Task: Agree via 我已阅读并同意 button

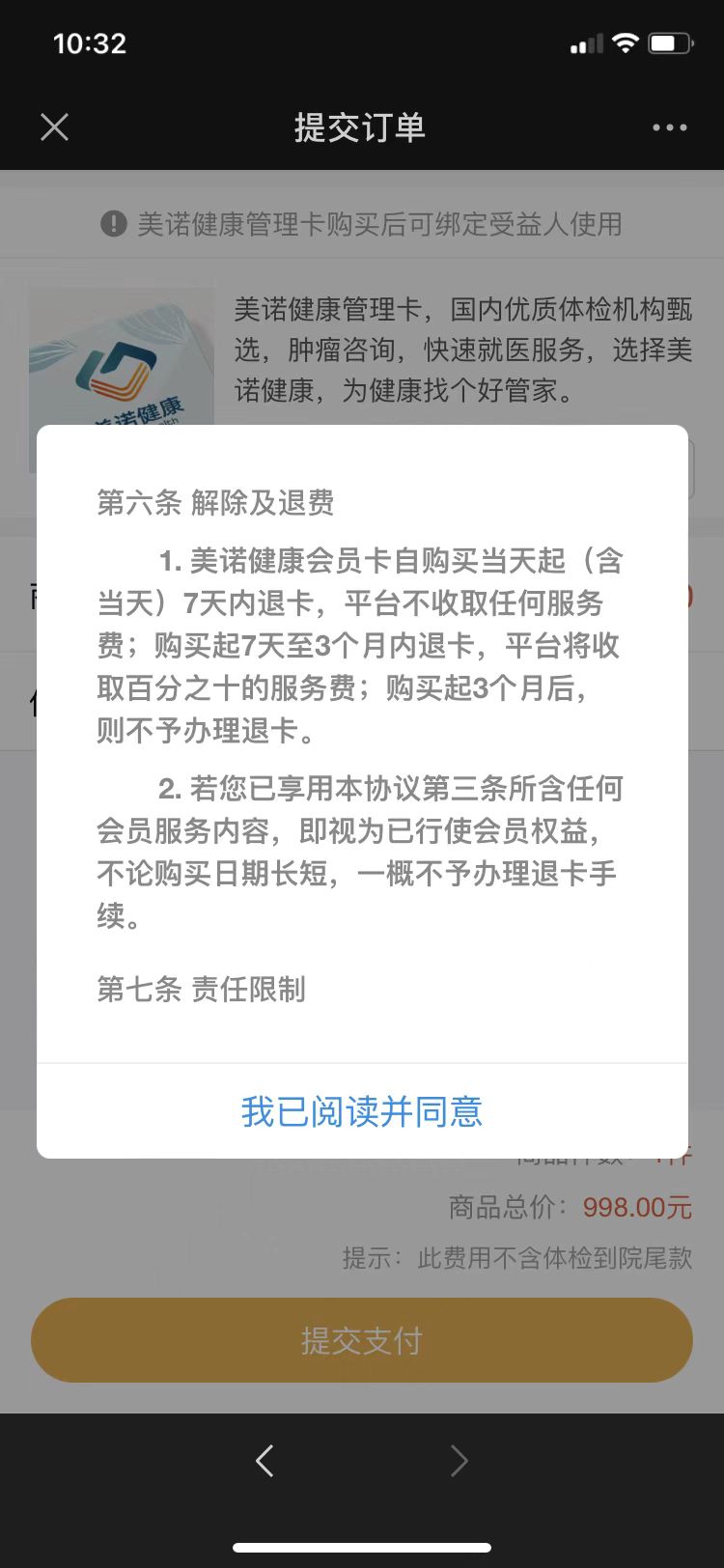Action: tap(362, 1111)
